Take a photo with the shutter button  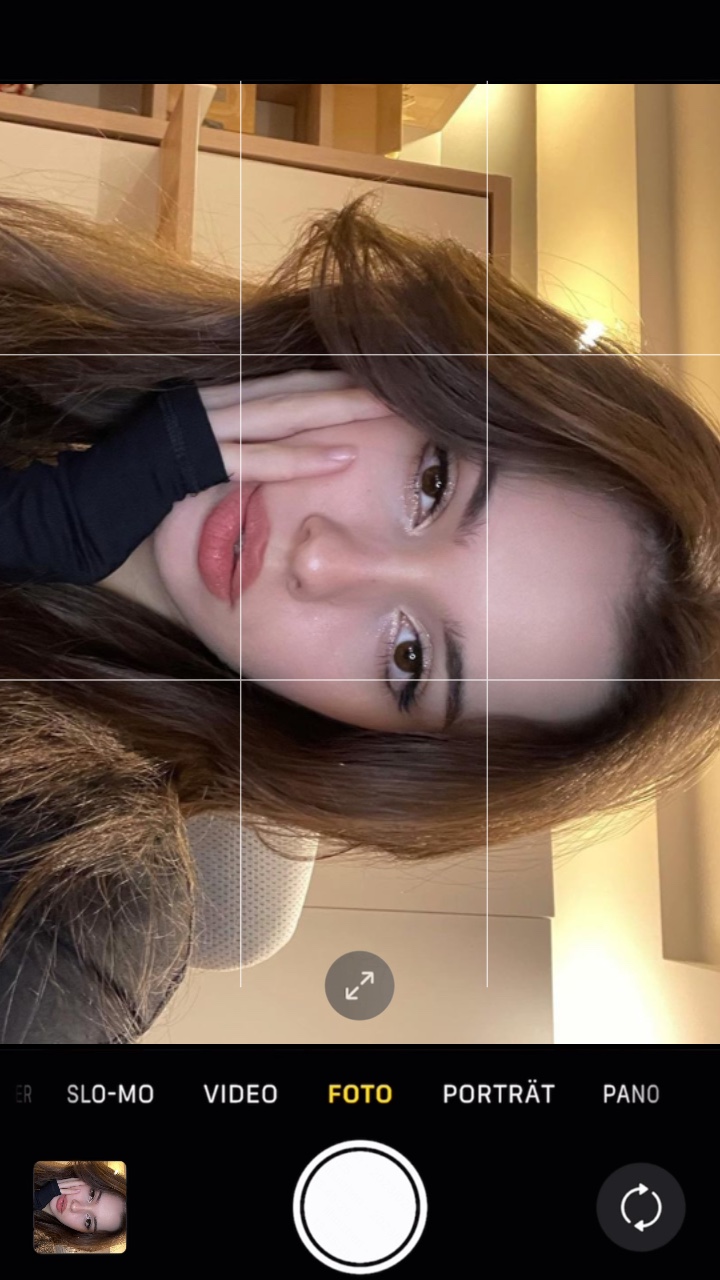tap(360, 1207)
